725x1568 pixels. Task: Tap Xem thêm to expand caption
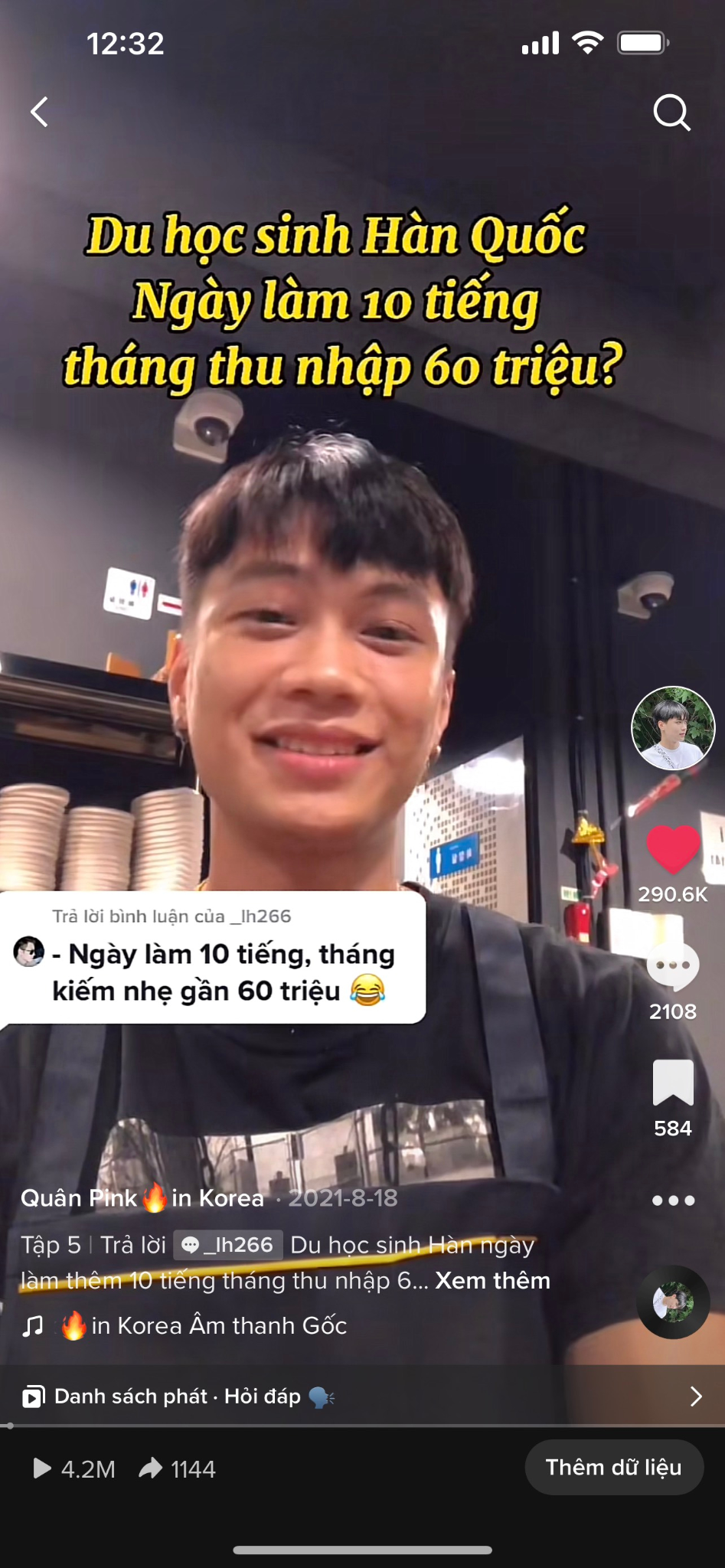(492, 1280)
